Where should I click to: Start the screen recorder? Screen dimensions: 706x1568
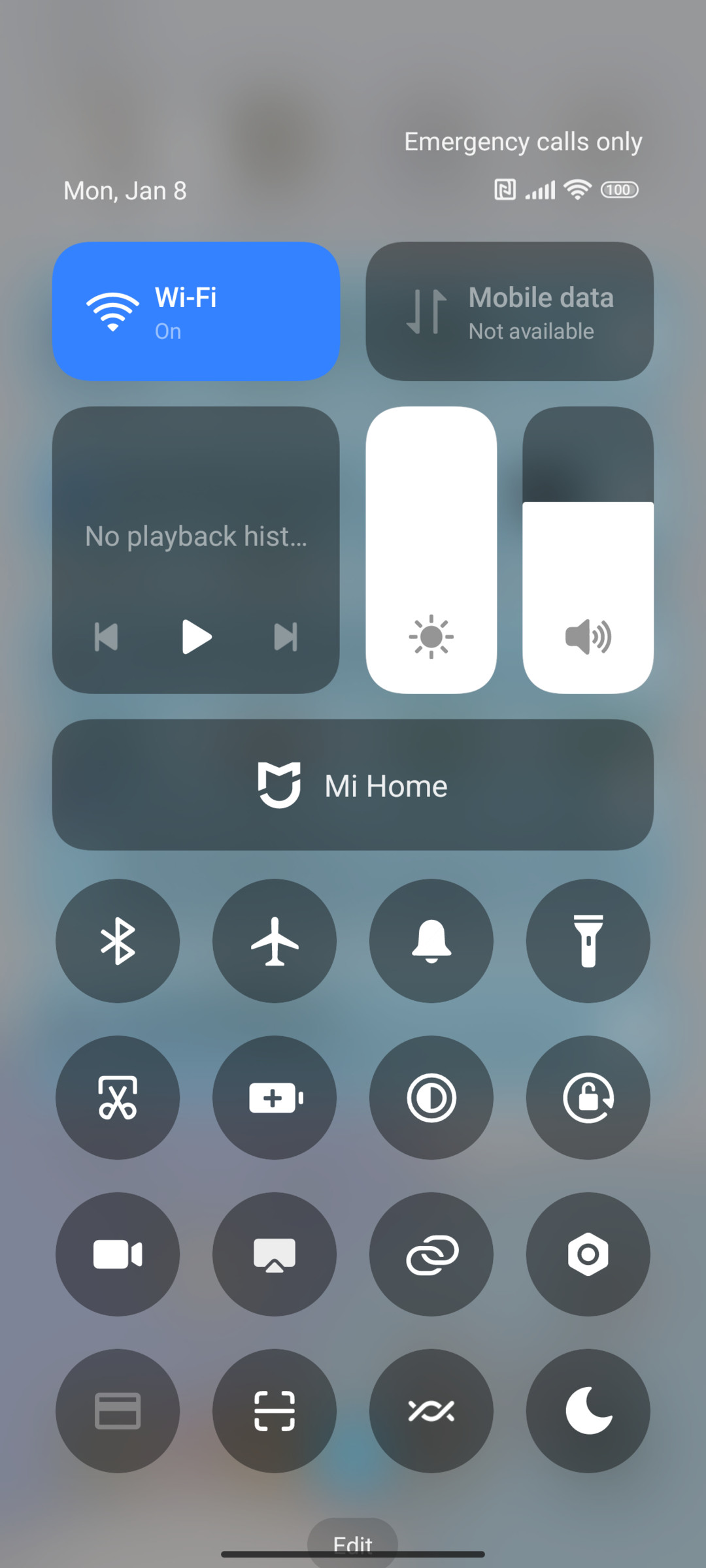(x=118, y=1254)
